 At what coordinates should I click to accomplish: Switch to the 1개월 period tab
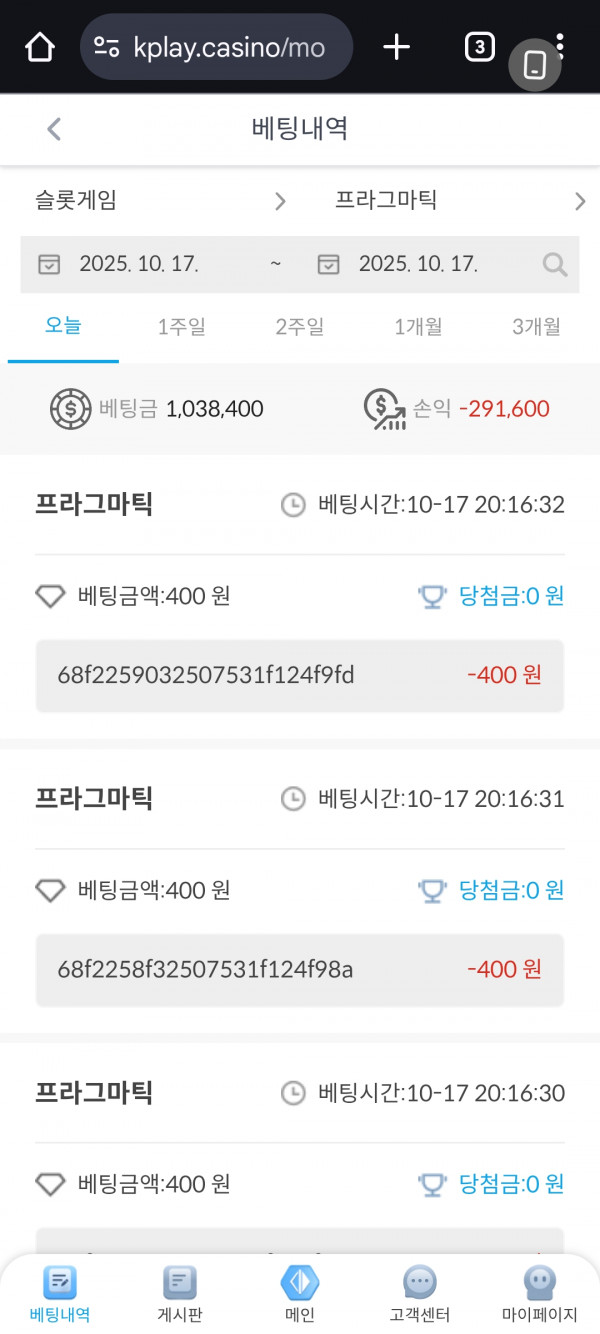point(418,326)
